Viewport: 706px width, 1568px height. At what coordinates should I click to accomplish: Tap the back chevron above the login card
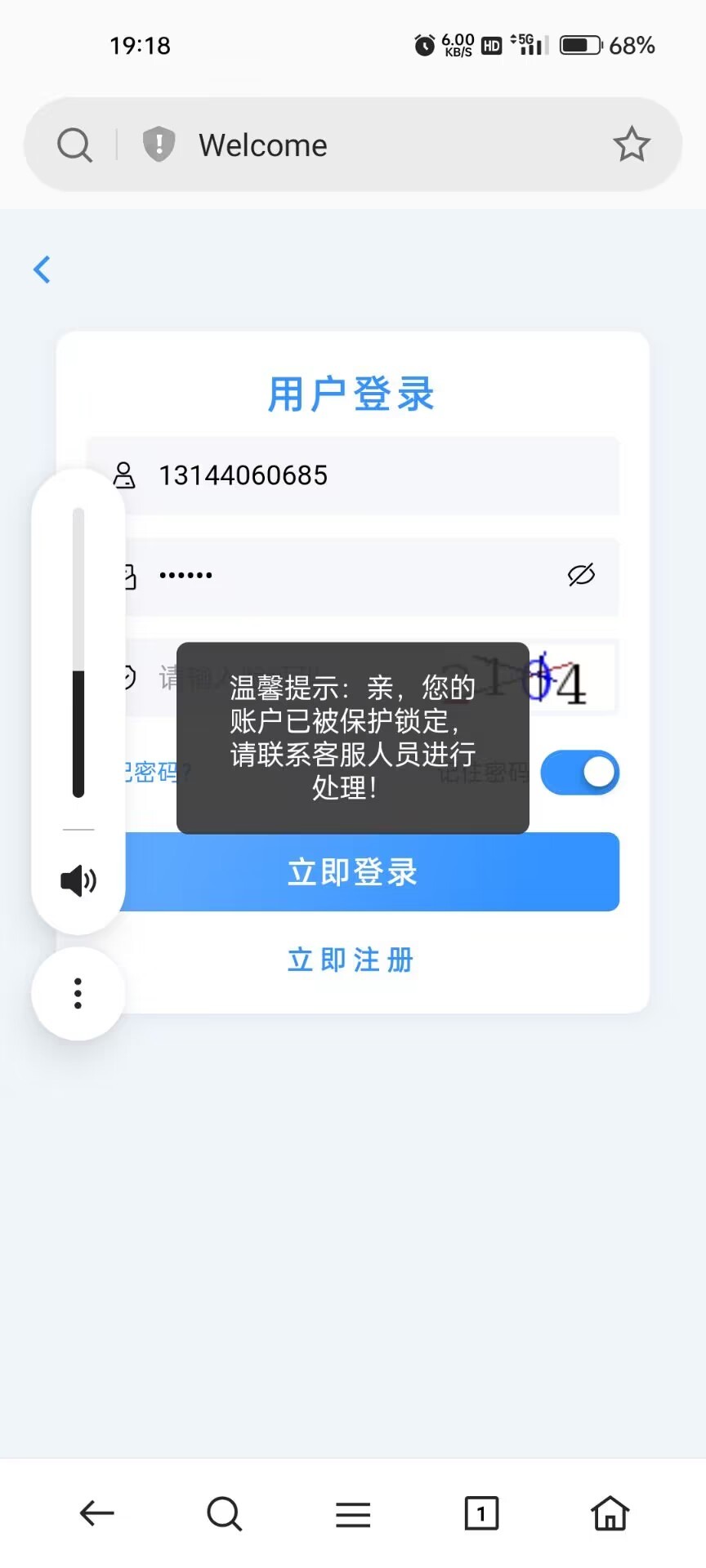[x=42, y=269]
